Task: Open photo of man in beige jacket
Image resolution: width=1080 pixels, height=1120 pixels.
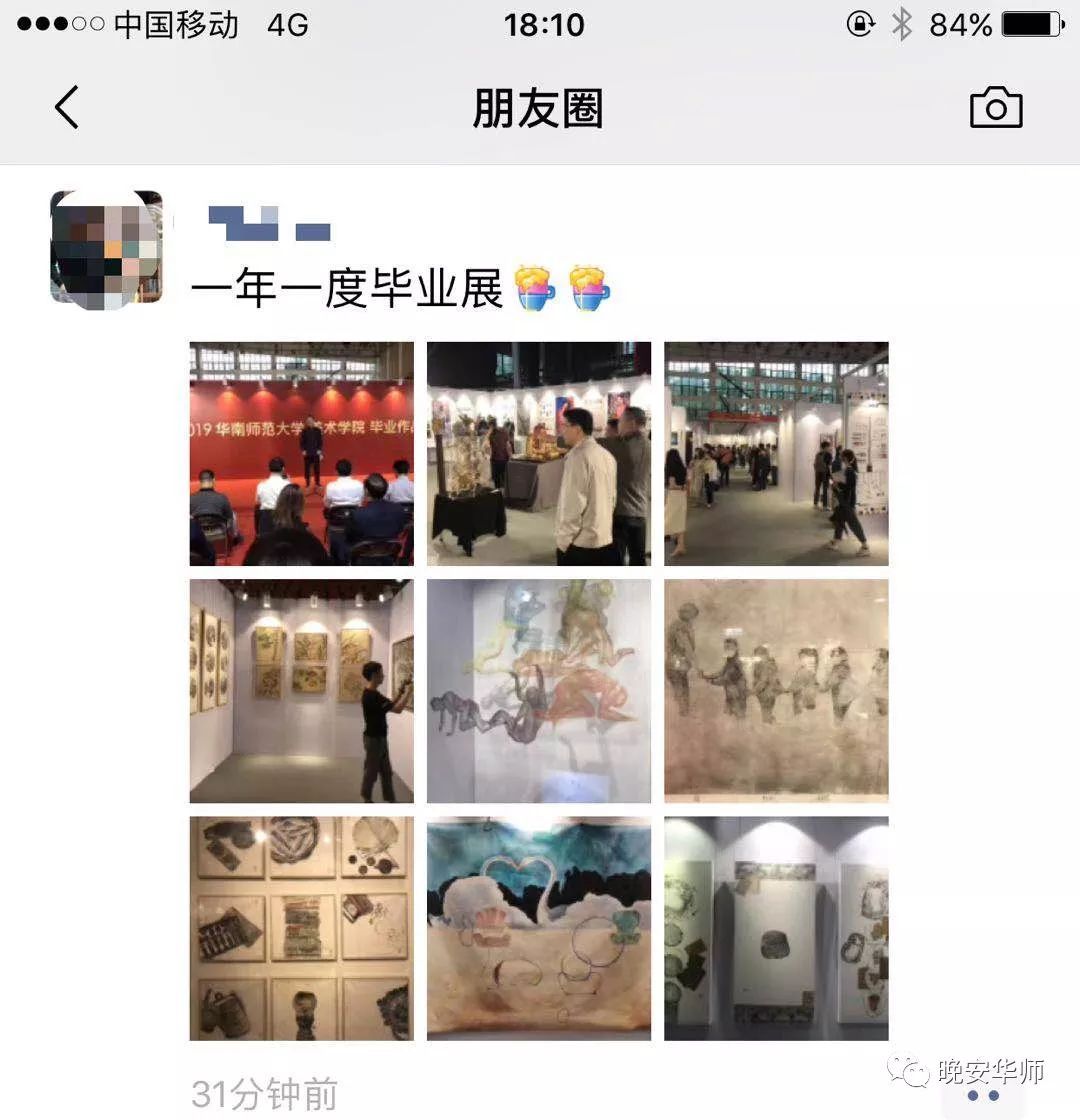Action: click(538, 454)
